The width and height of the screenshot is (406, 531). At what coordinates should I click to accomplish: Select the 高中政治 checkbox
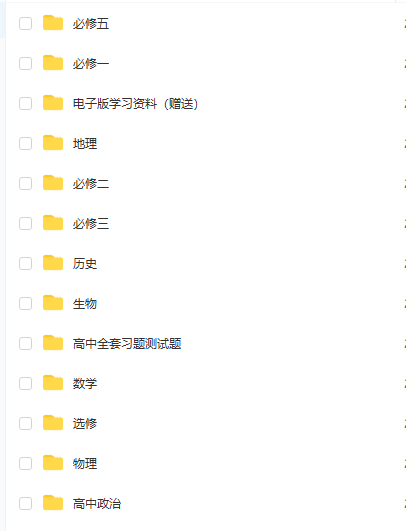25,503
